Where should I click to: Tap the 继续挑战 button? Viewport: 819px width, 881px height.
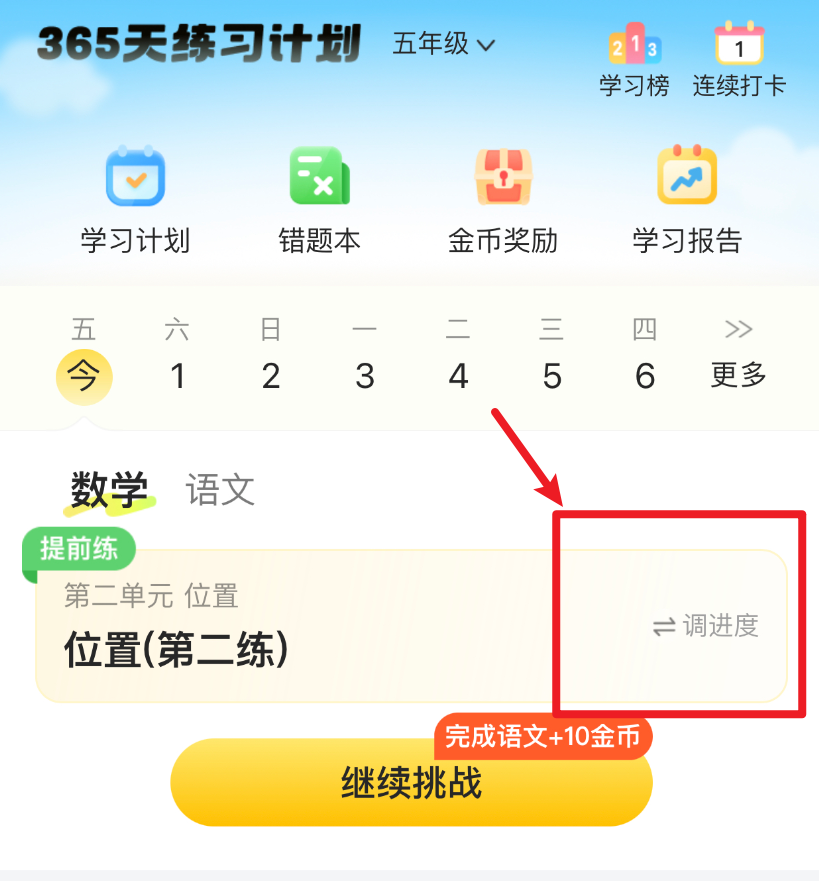click(411, 783)
